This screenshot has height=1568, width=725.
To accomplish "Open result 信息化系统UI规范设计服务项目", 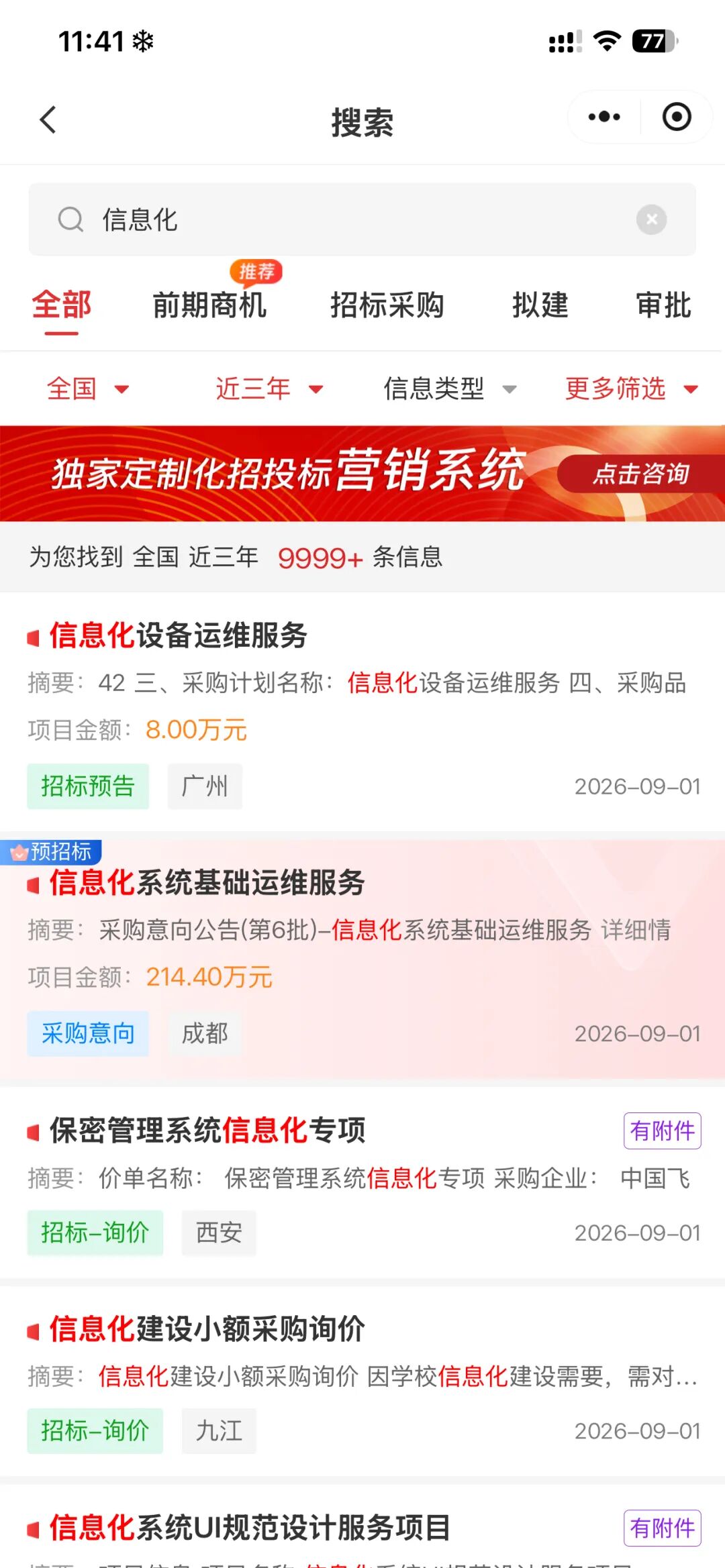I will [x=250, y=1528].
